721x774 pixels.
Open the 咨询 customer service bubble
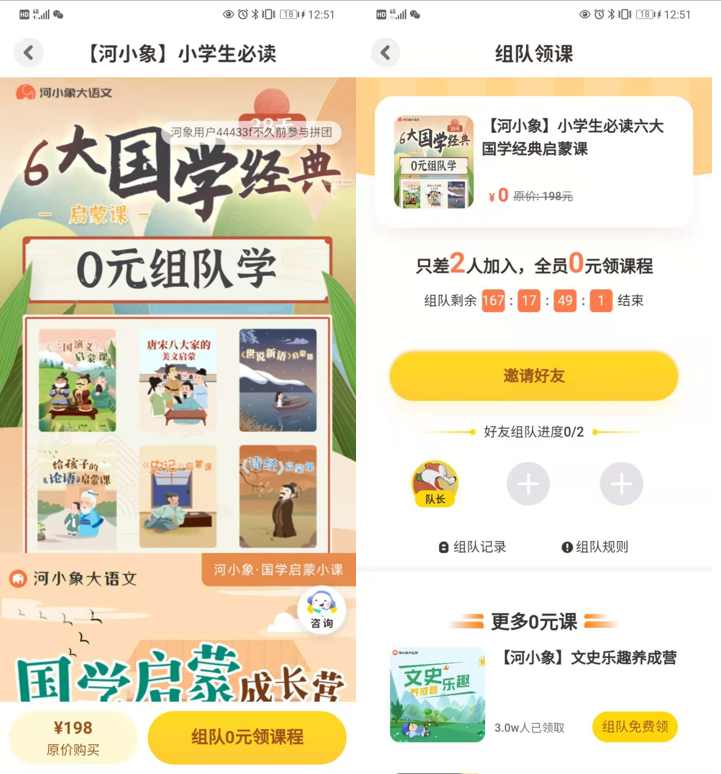tap(321, 609)
